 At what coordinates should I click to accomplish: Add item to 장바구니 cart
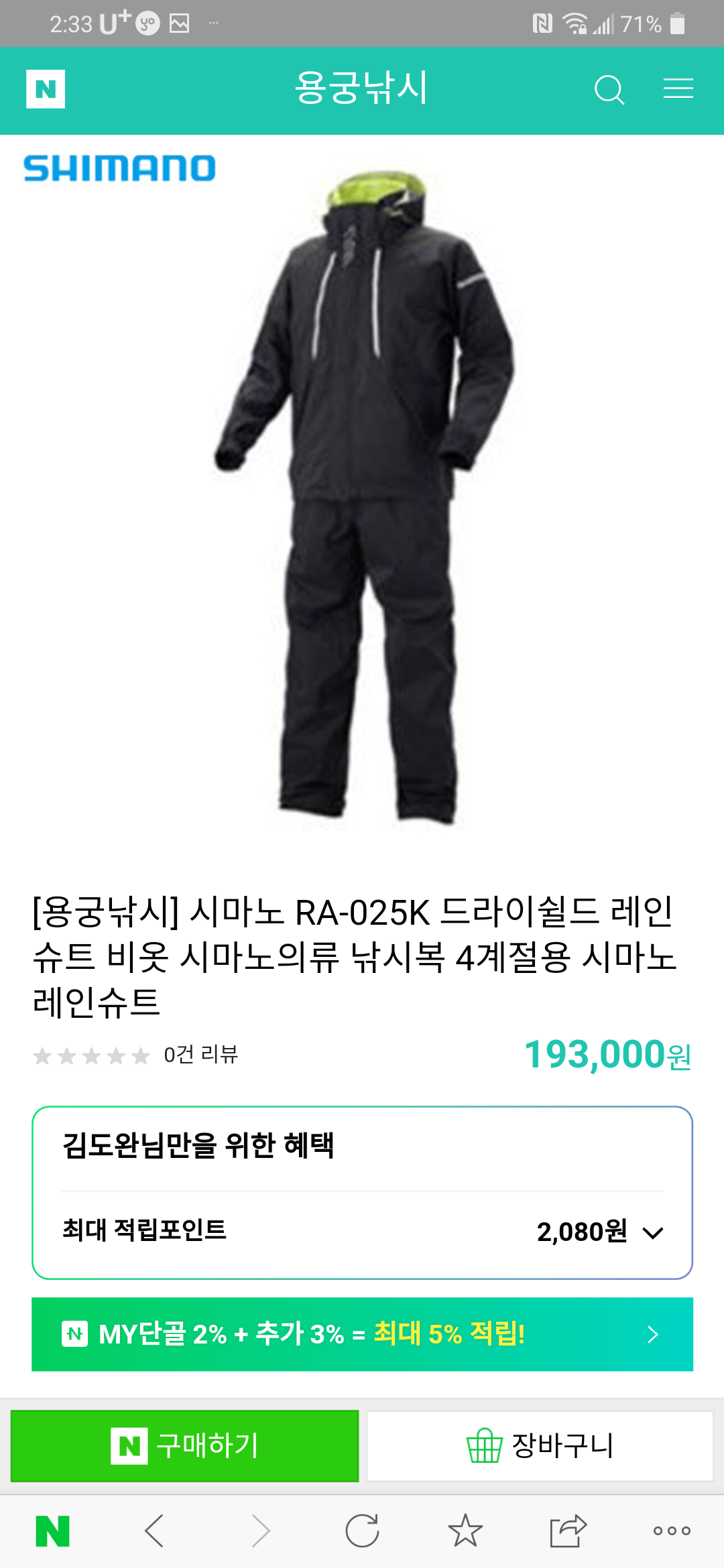point(540,1445)
